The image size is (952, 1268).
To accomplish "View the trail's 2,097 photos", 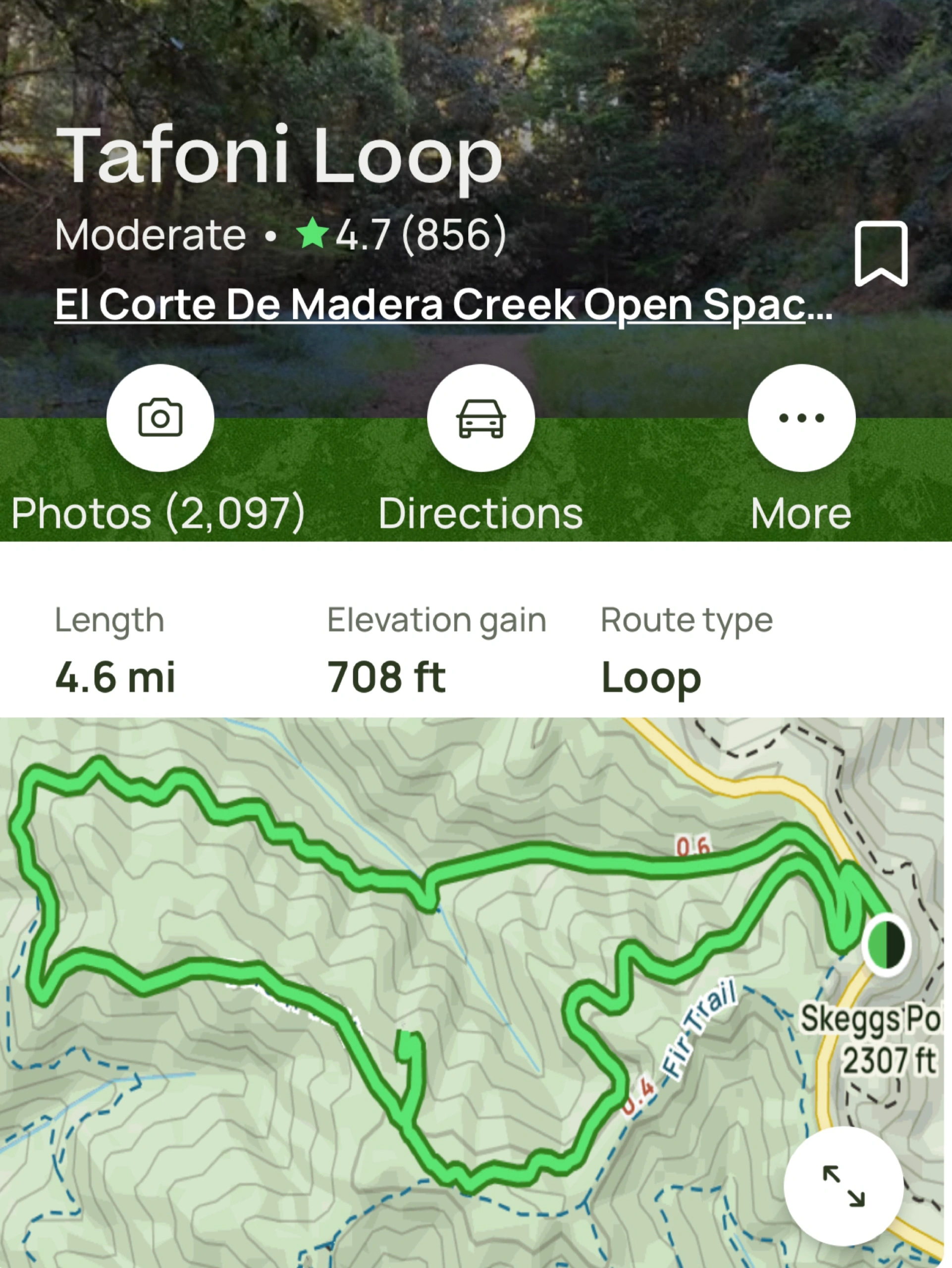I will (x=160, y=418).
